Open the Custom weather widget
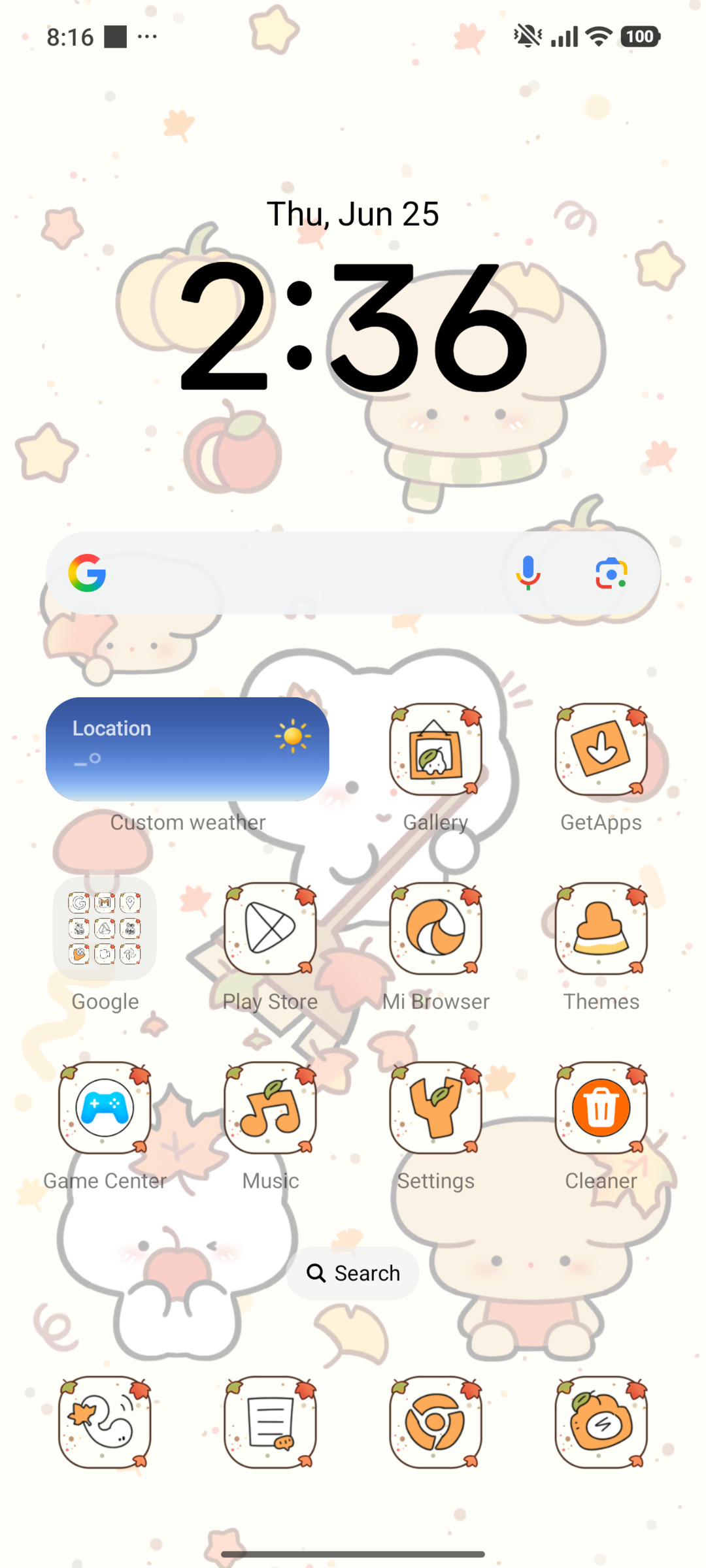Viewport: 706px width, 1568px height. coord(188,749)
